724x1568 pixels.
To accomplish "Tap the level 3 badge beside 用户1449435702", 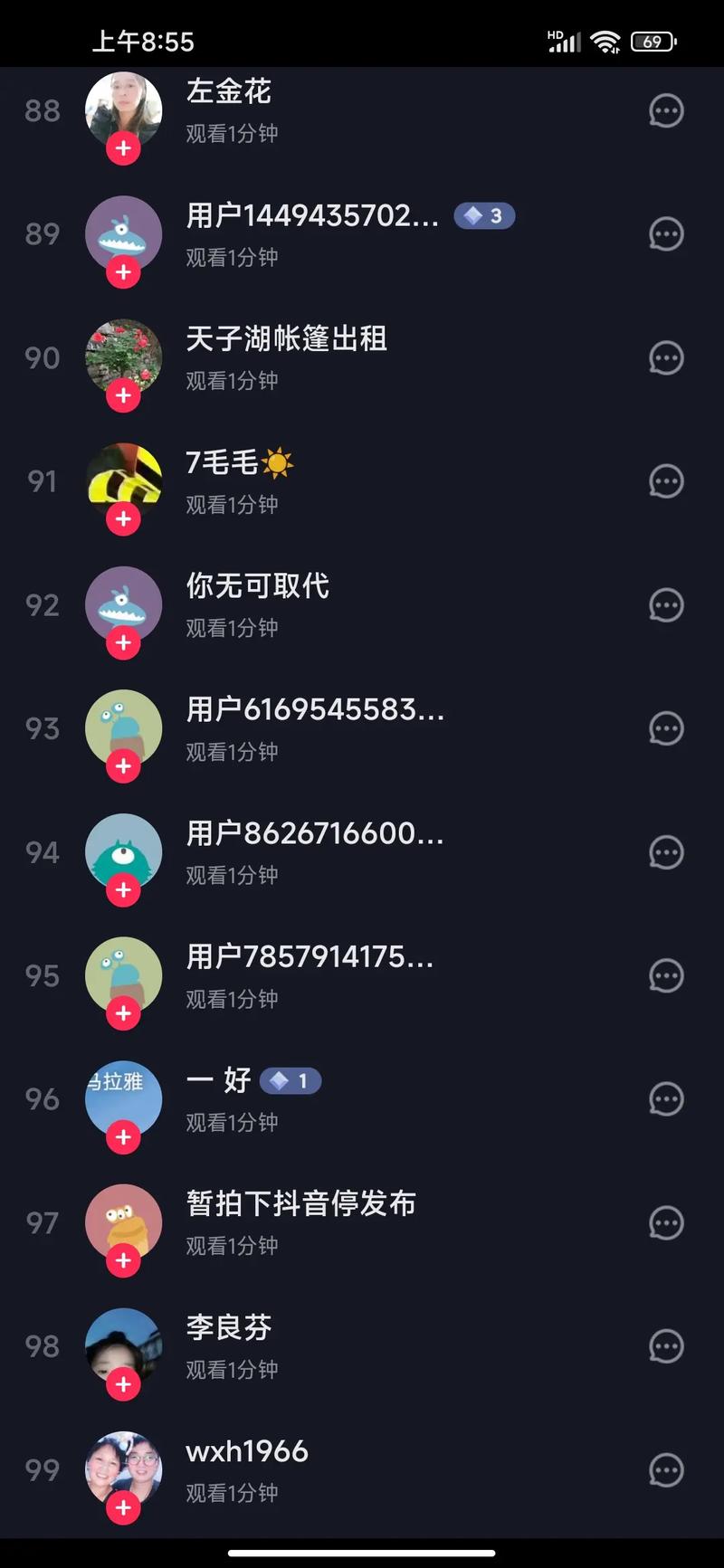I will click(483, 215).
